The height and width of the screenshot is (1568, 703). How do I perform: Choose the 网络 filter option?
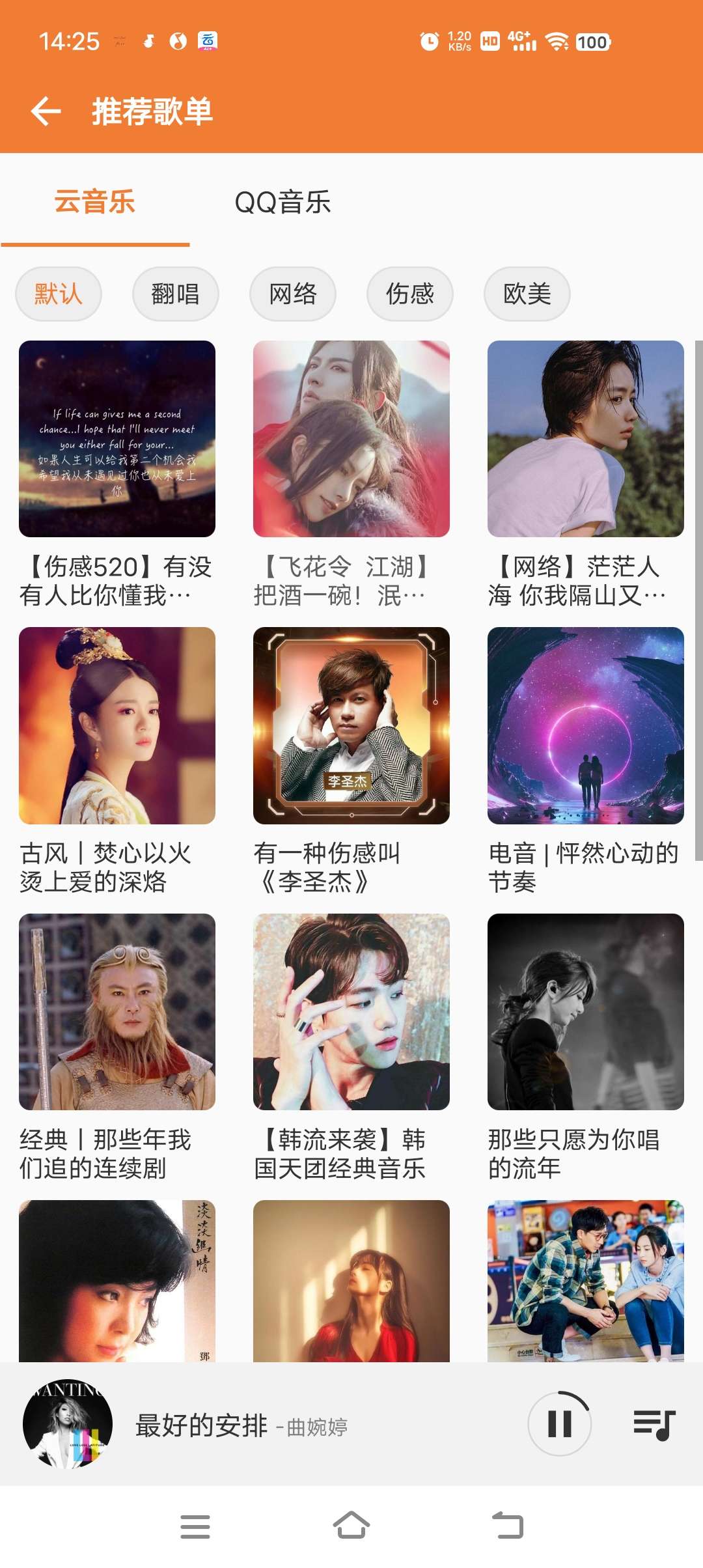[x=292, y=294]
